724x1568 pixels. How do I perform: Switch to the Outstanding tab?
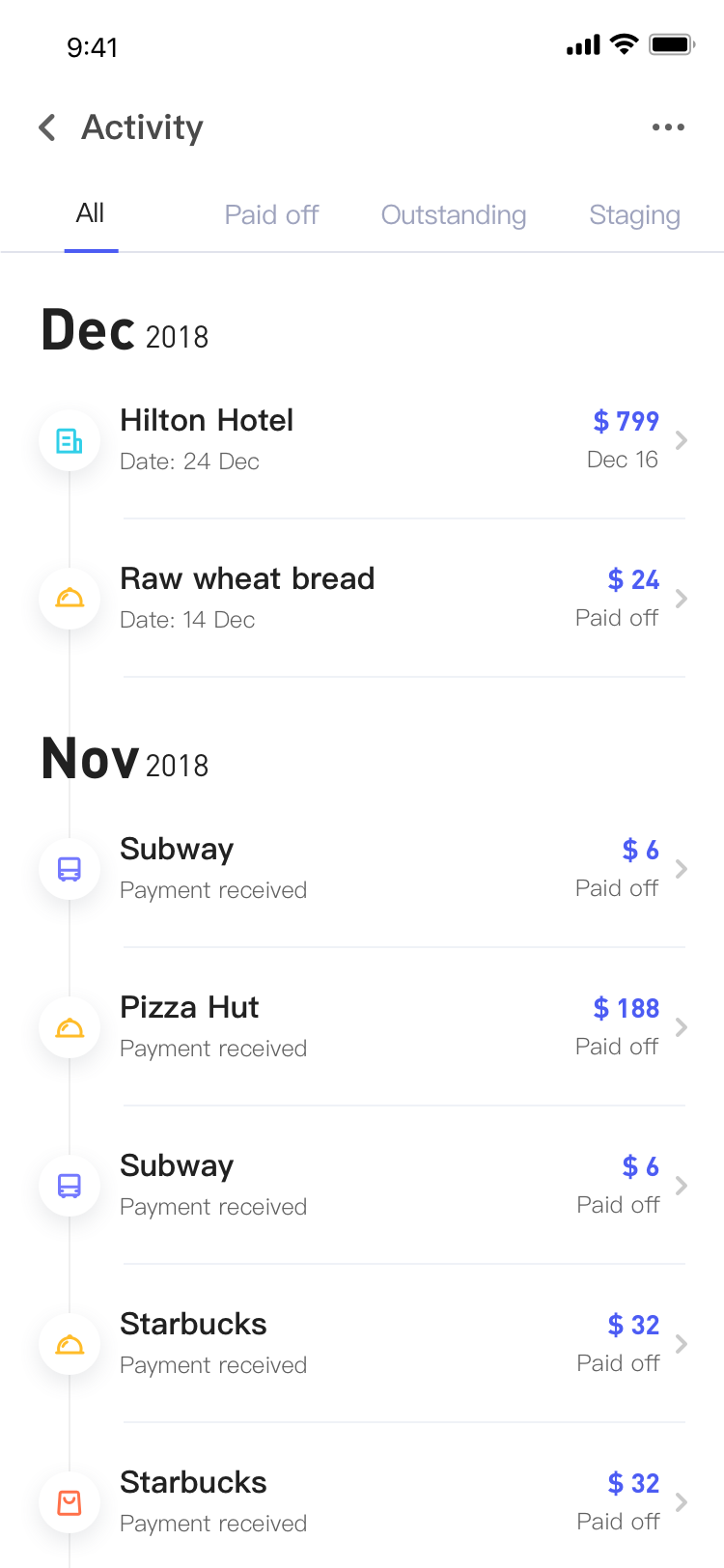pyautogui.click(x=454, y=214)
